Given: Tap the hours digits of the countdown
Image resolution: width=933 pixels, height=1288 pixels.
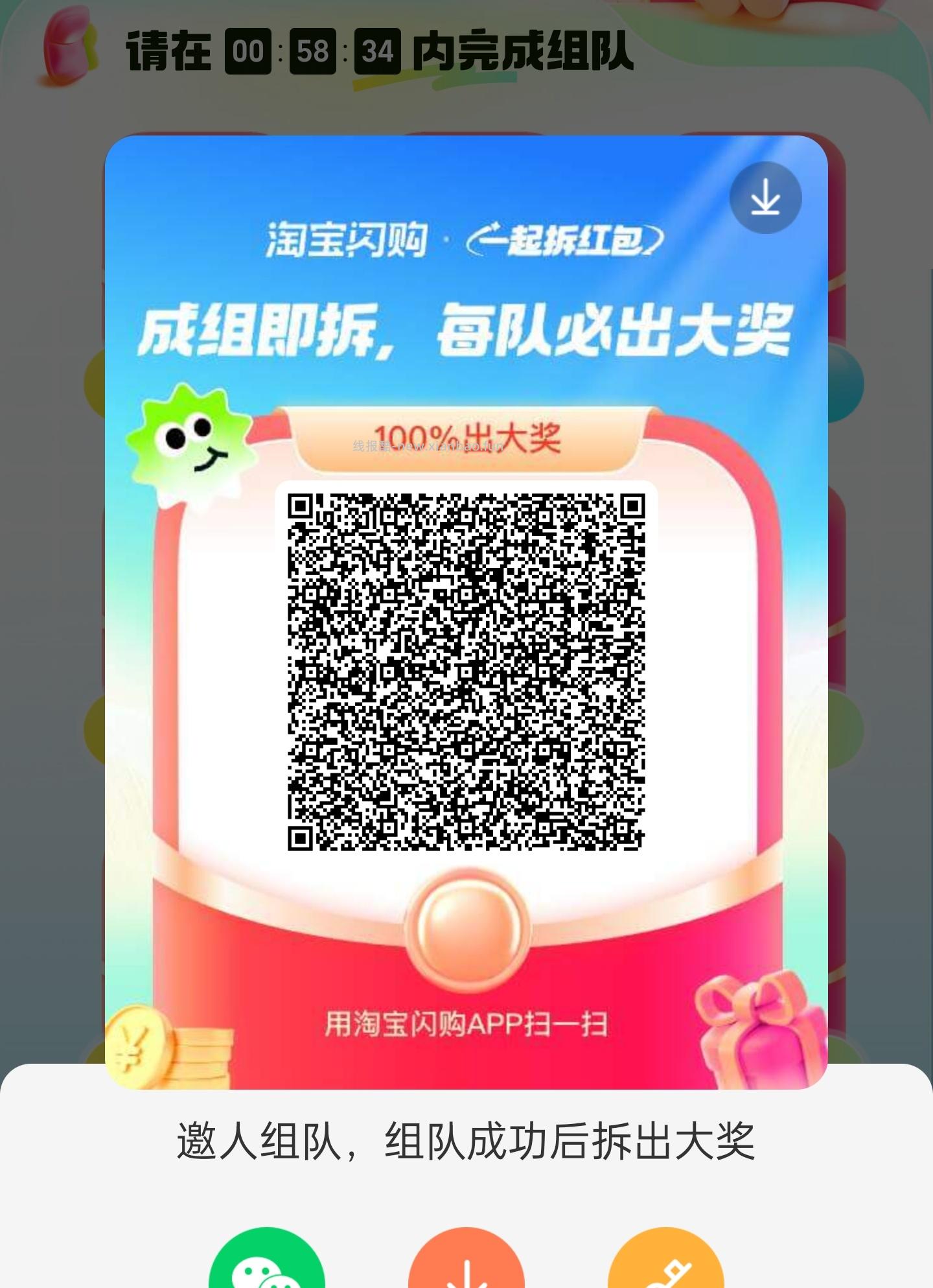Looking at the screenshot, I should pyautogui.click(x=247, y=51).
